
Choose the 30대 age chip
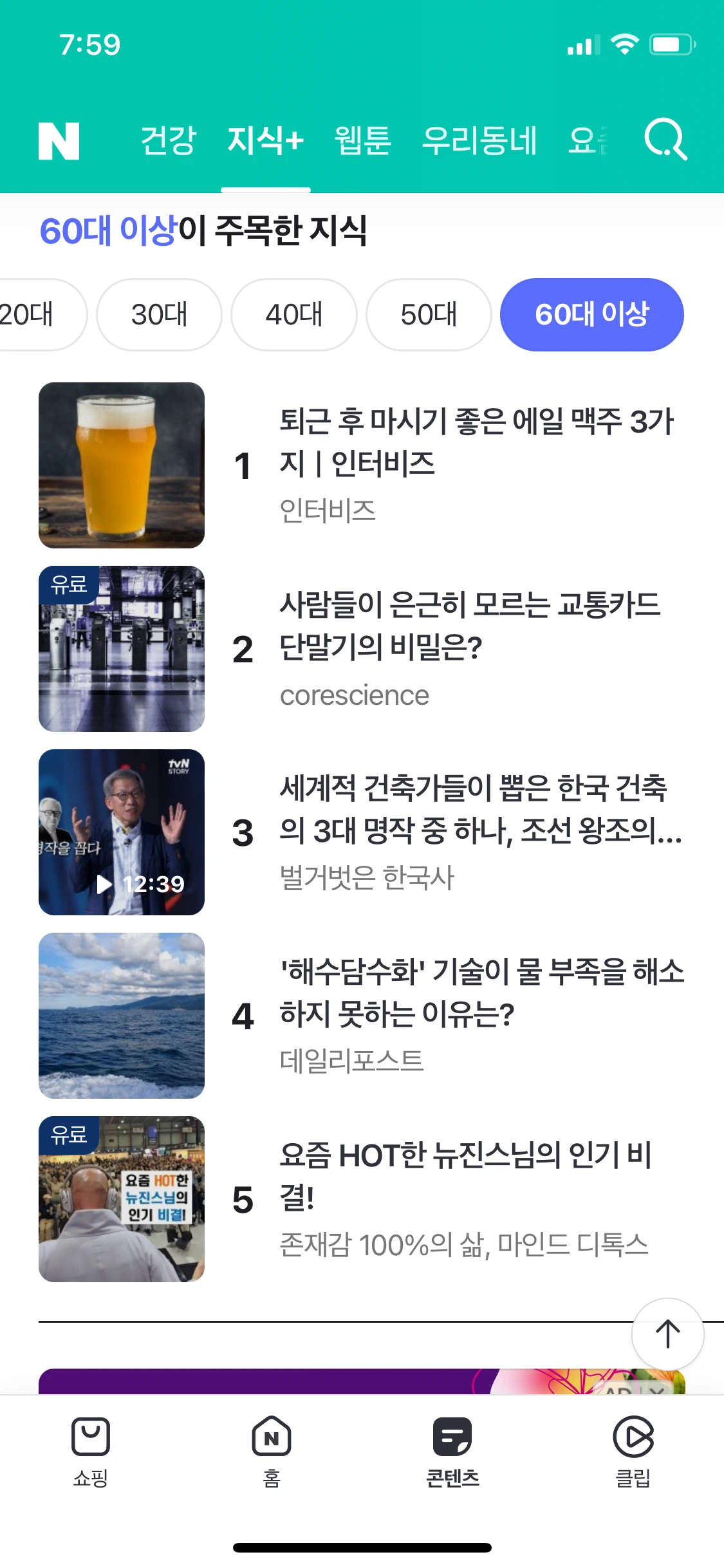pyautogui.click(x=159, y=315)
